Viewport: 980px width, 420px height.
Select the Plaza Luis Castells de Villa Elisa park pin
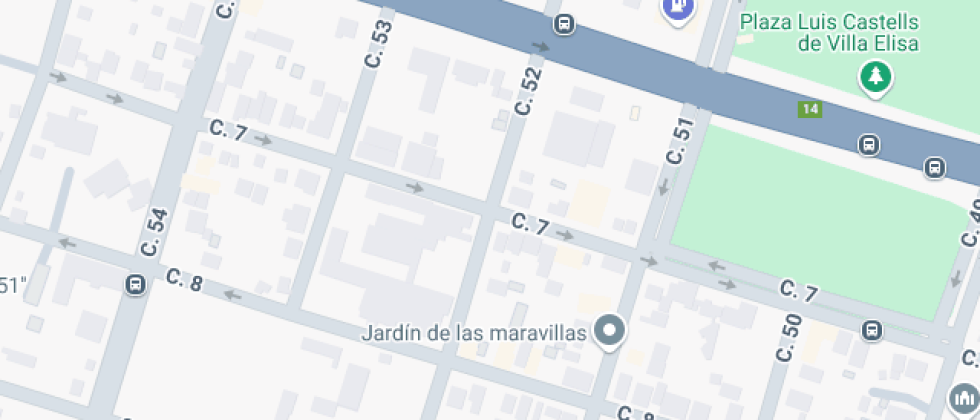pyautogui.click(x=876, y=76)
